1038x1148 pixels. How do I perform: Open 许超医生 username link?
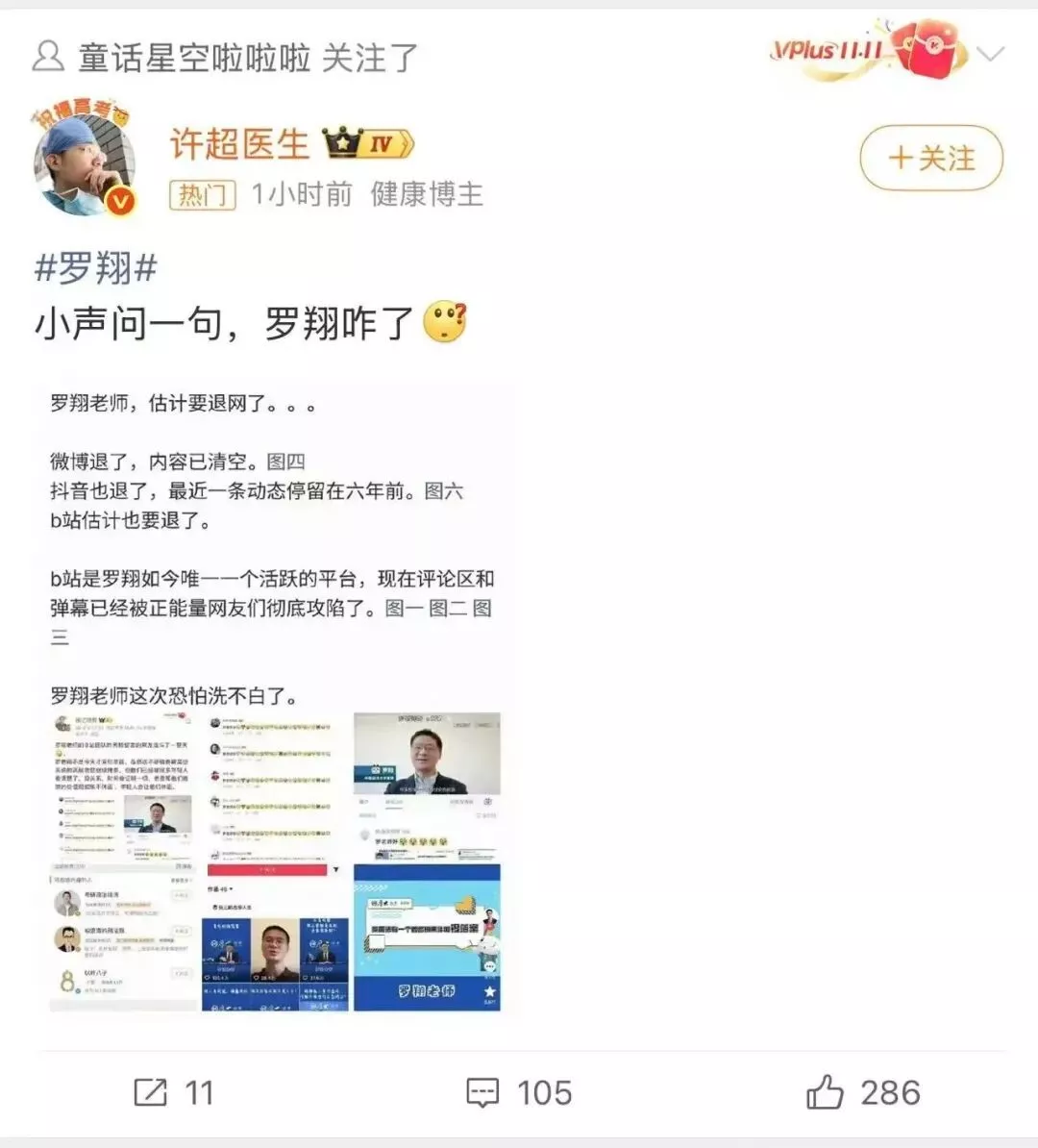pyautogui.click(x=239, y=144)
